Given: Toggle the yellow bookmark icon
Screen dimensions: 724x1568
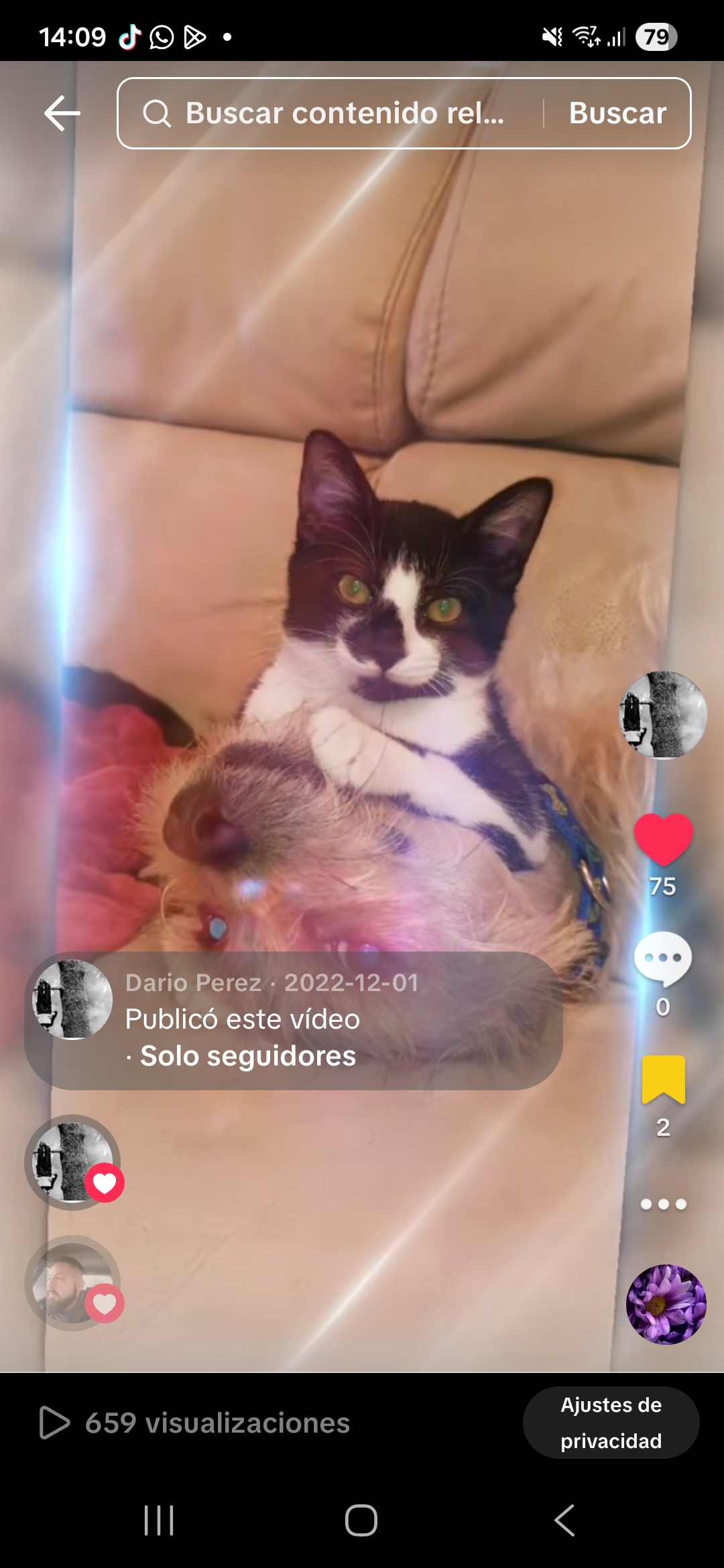Looking at the screenshot, I should pyautogui.click(x=663, y=1080).
